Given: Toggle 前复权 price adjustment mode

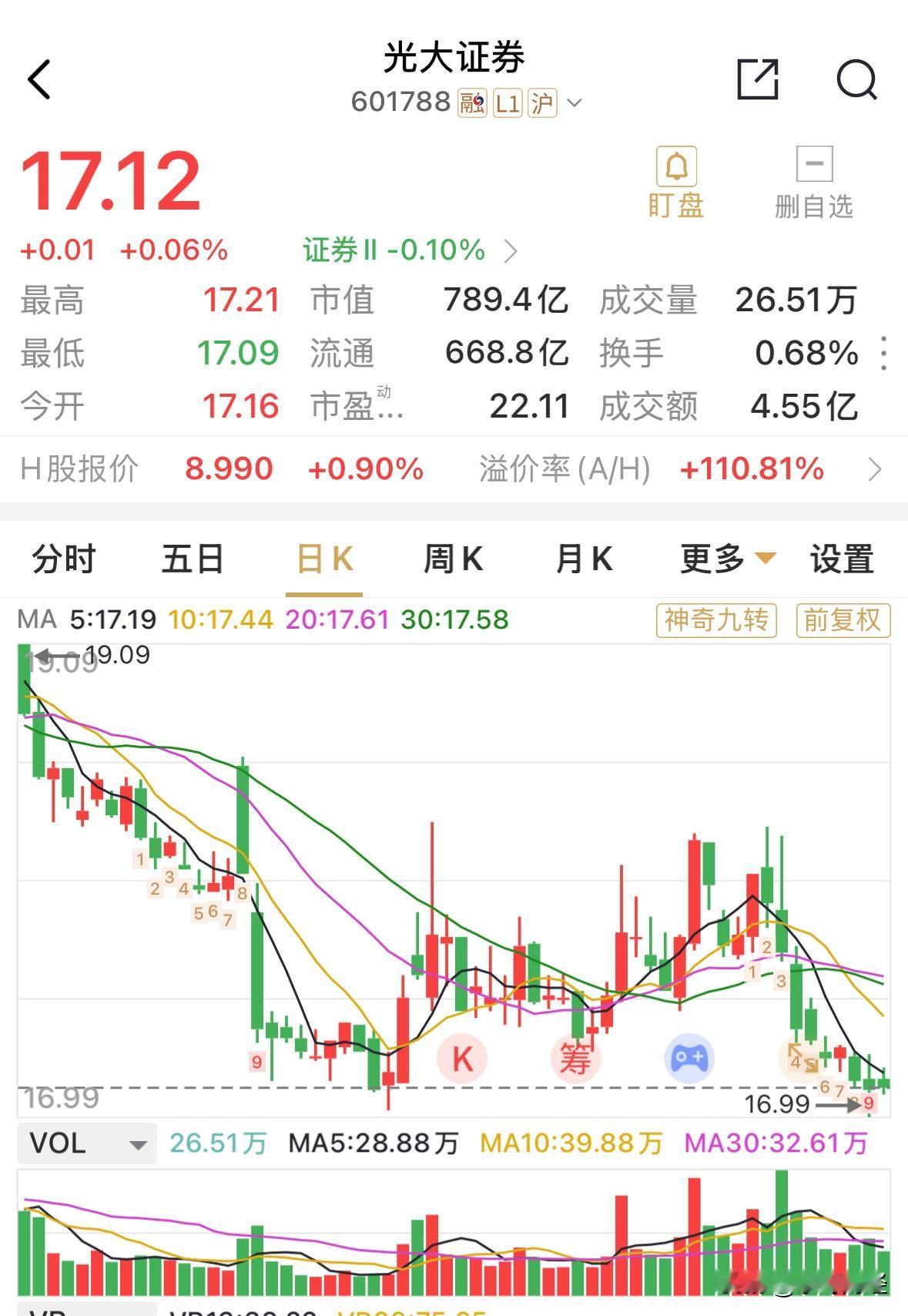Looking at the screenshot, I should click(x=842, y=620).
